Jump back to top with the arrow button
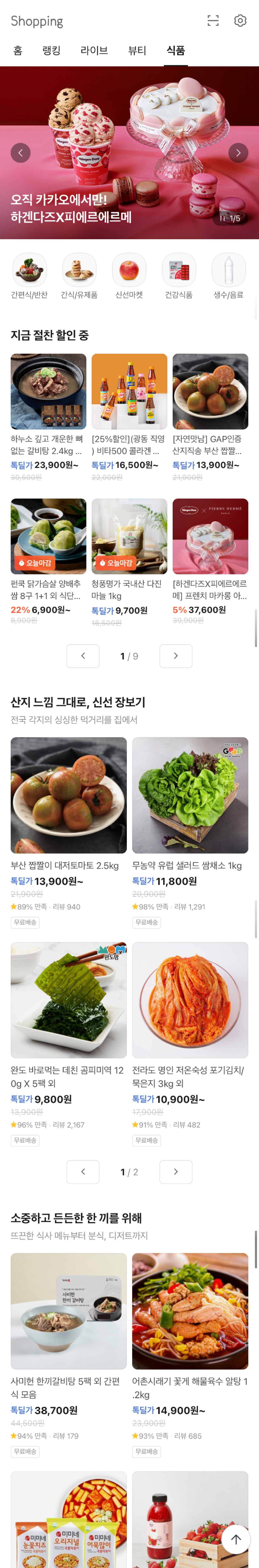 click(236, 1539)
